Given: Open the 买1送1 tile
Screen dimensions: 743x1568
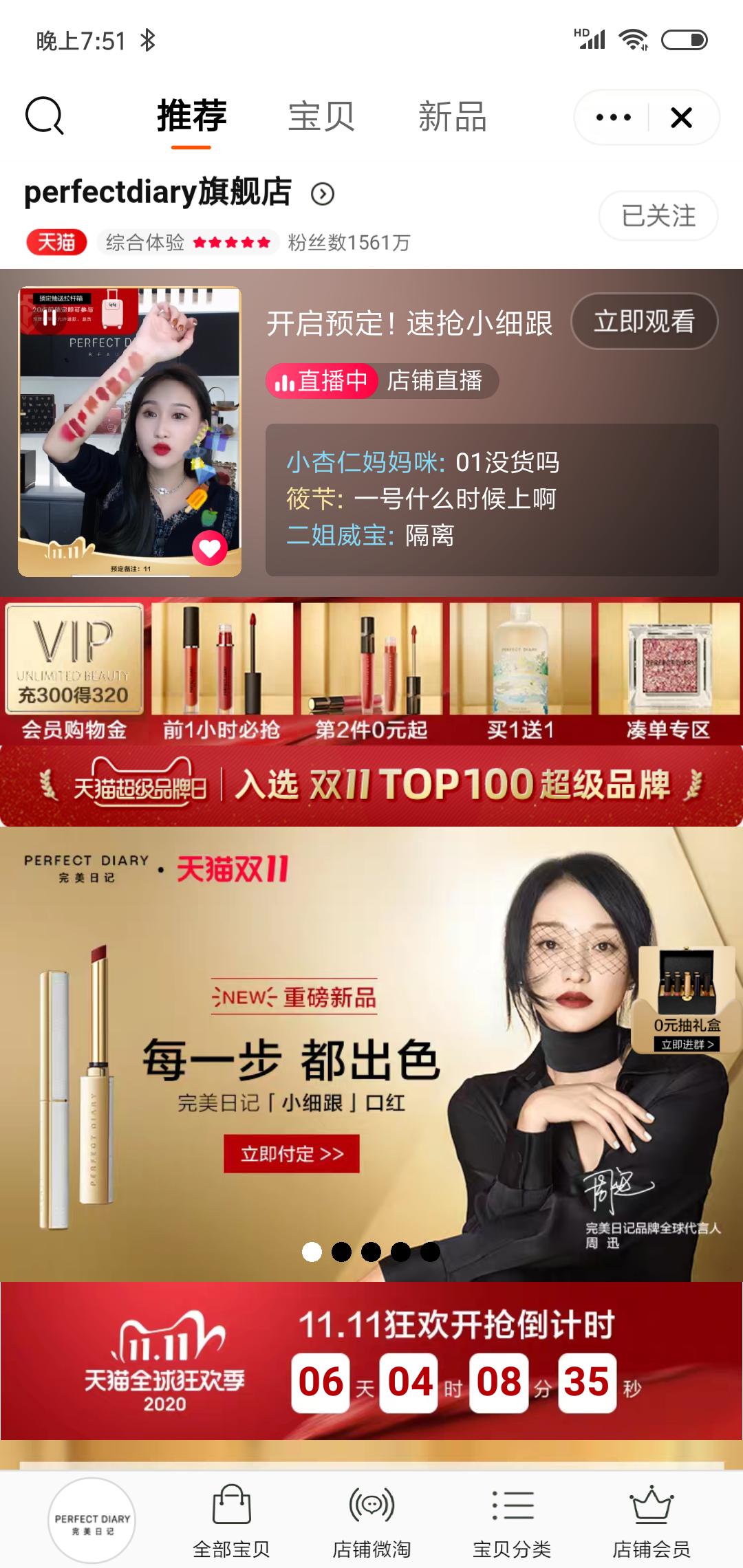Looking at the screenshot, I should [x=520, y=673].
